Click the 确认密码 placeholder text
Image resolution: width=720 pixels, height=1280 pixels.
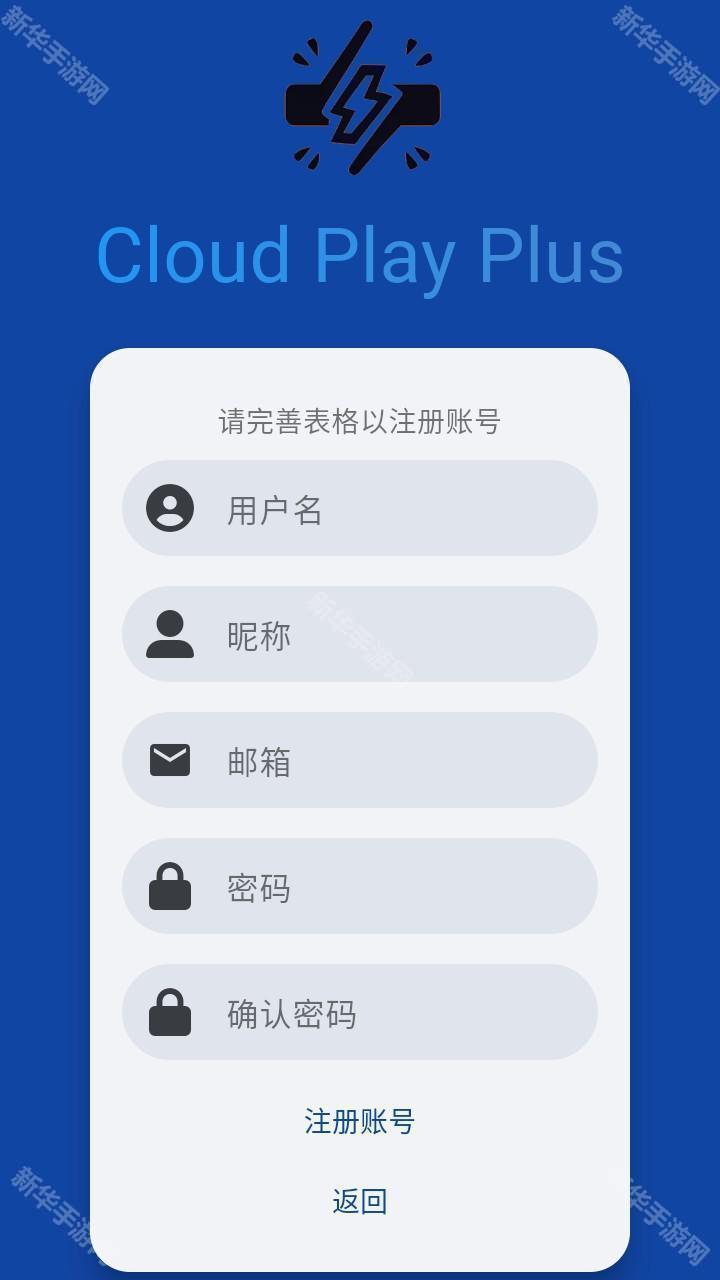click(x=294, y=1012)
